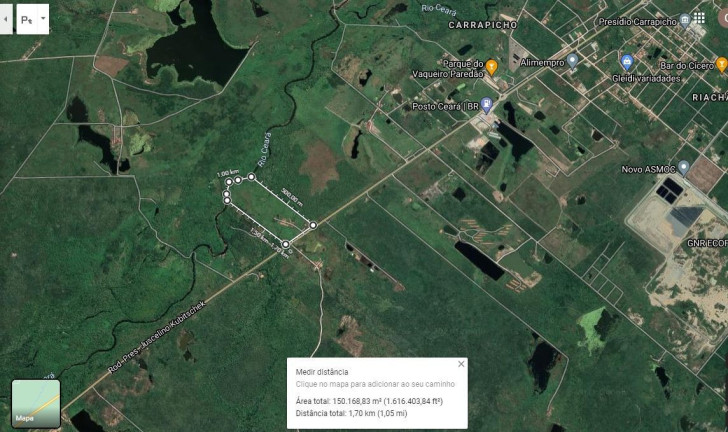This screenshot has width=728, height=432.
Task: Open the Pt search dropdown
Action: click(x=43, y=18)
